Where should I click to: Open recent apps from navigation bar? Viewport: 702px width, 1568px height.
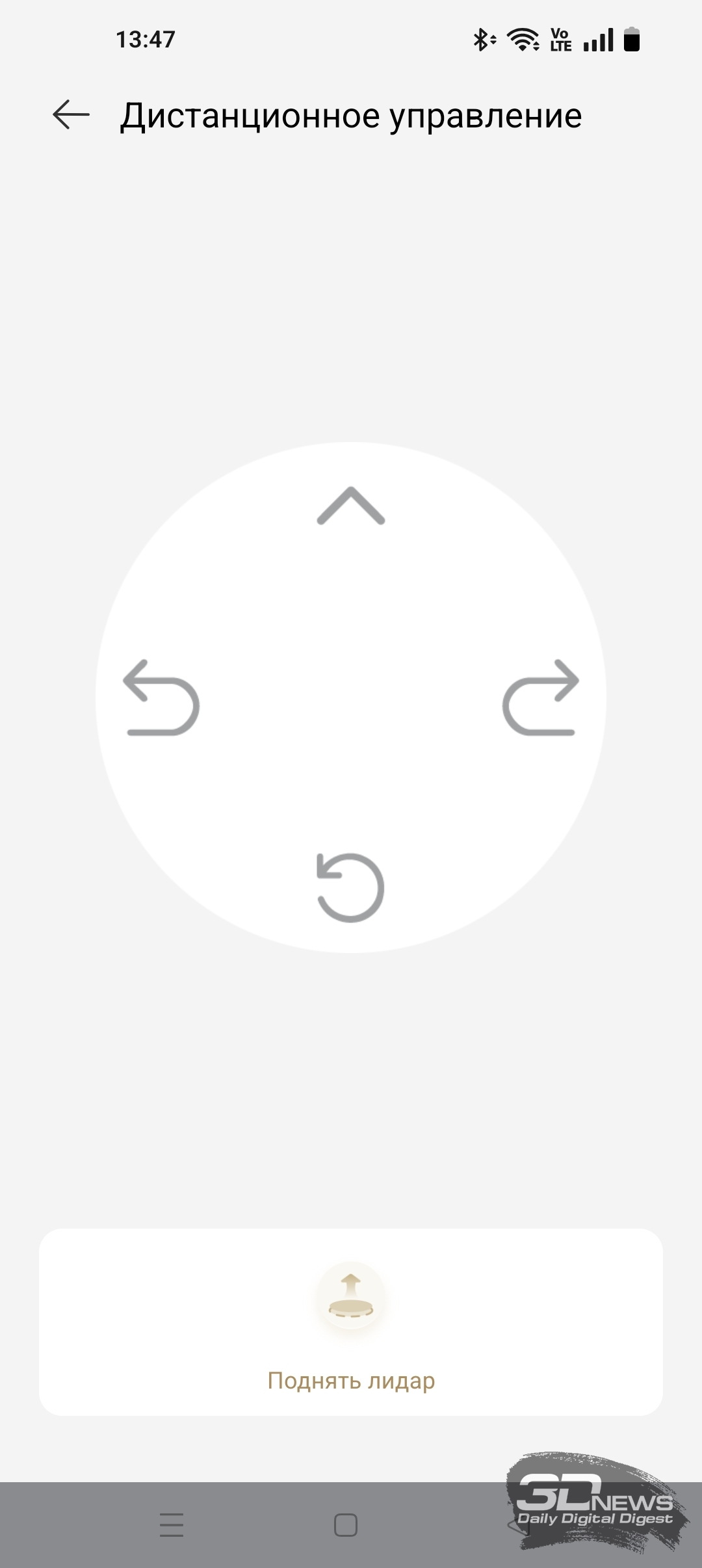point(172,1524)
